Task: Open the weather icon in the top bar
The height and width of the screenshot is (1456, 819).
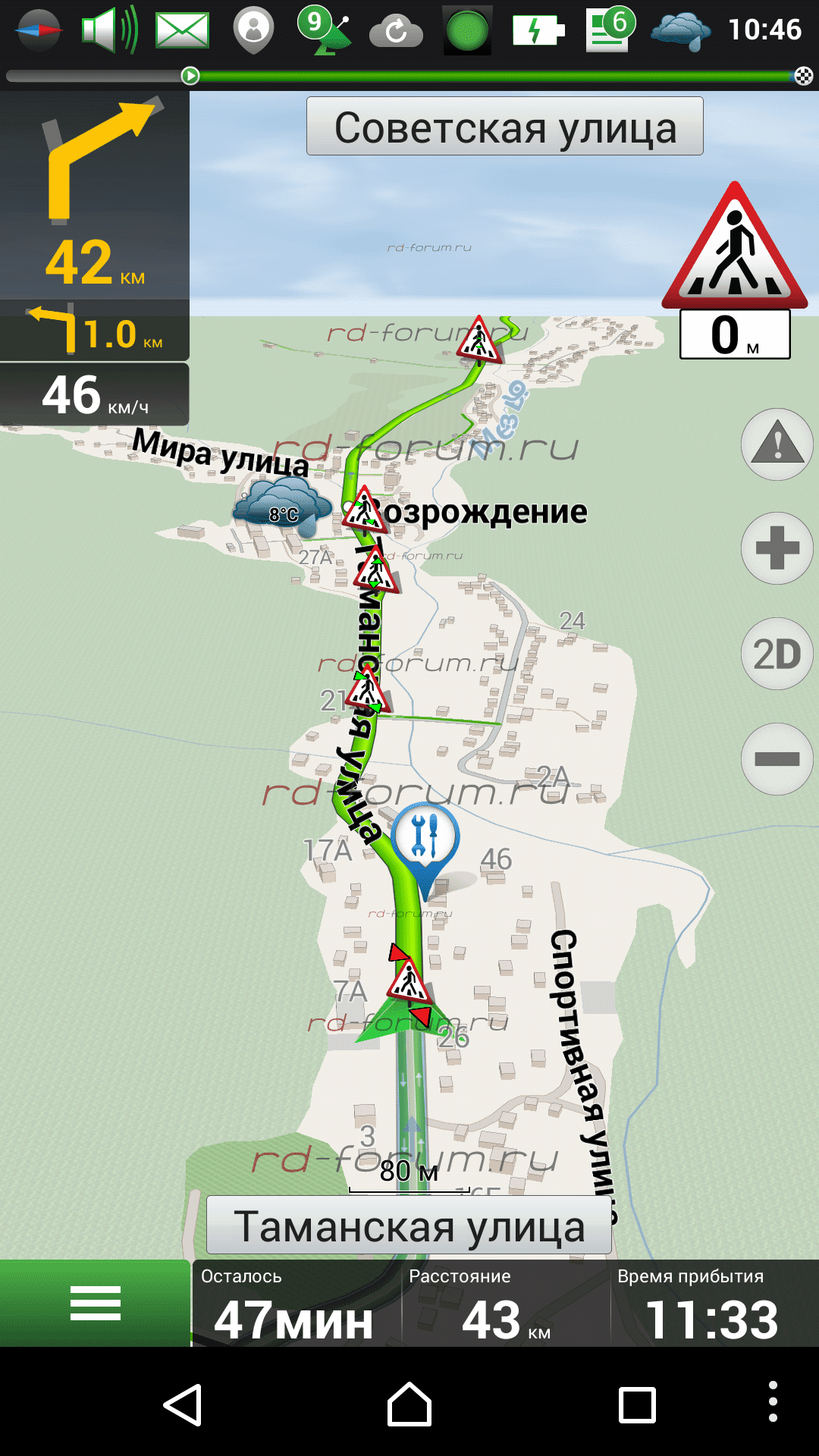Action: pos(681,32)
